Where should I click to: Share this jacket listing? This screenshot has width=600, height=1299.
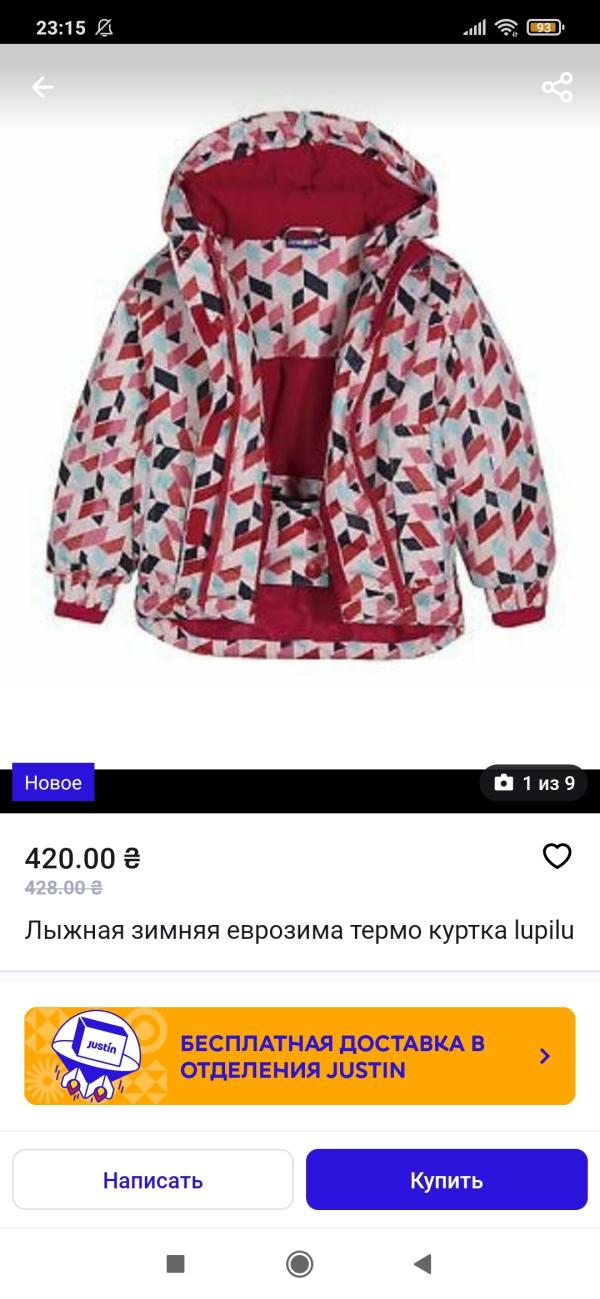coord(557,87)
